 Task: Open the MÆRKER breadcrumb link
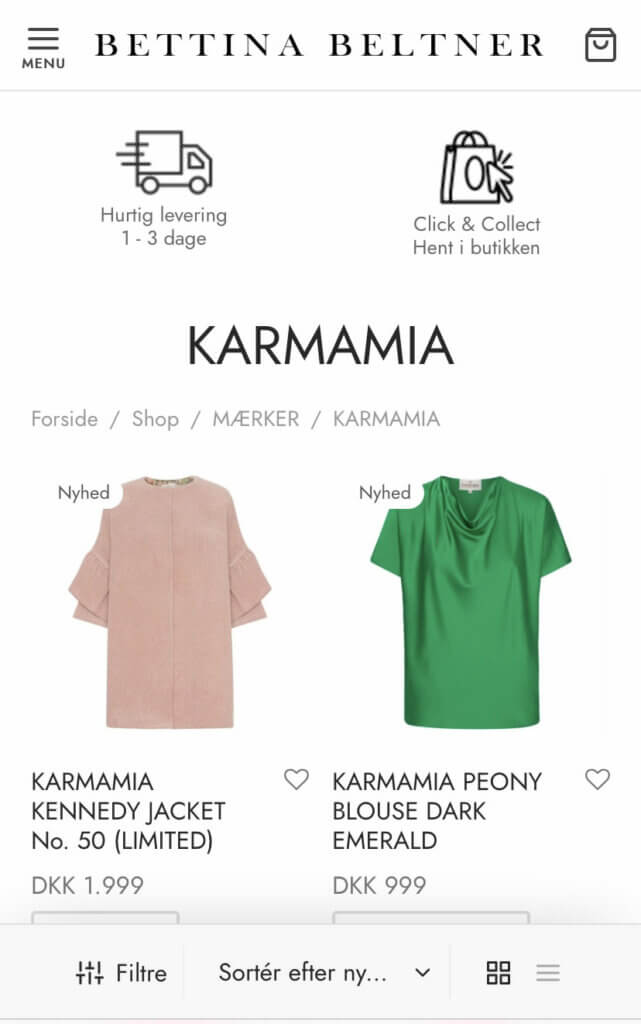(256, 419)
